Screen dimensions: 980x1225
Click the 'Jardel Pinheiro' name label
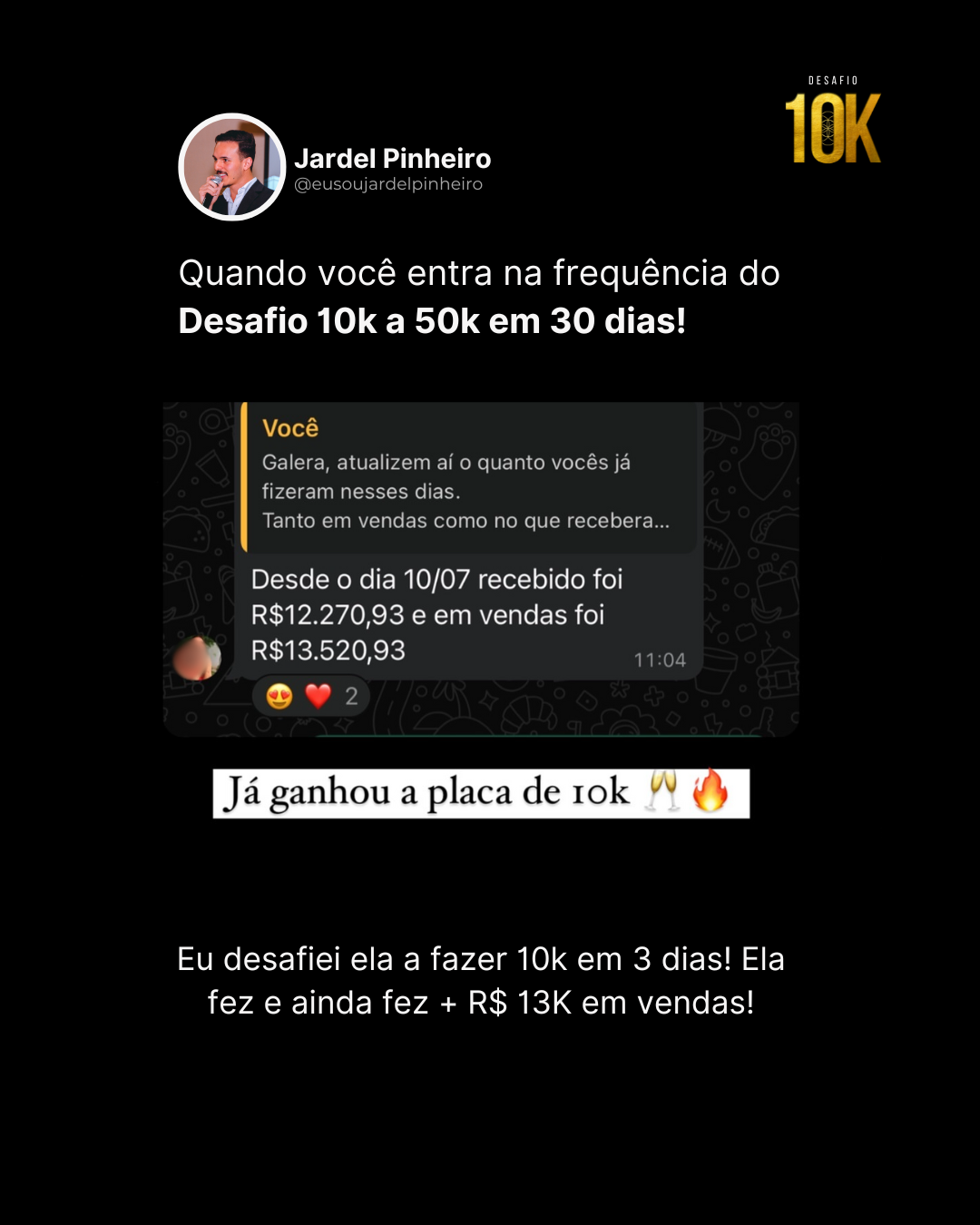pos(392,158)
